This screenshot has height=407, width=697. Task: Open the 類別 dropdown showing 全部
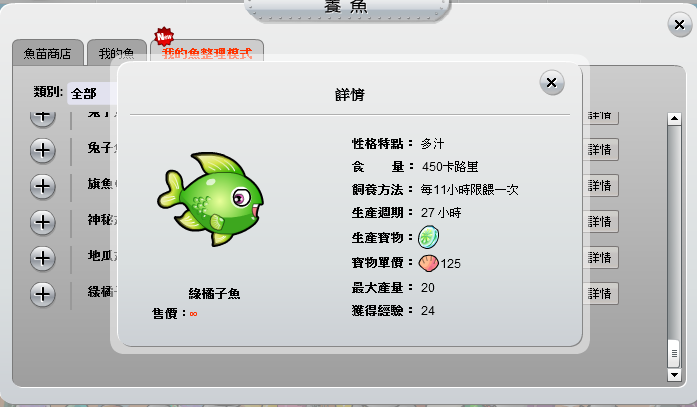click(x=92, y=93)
